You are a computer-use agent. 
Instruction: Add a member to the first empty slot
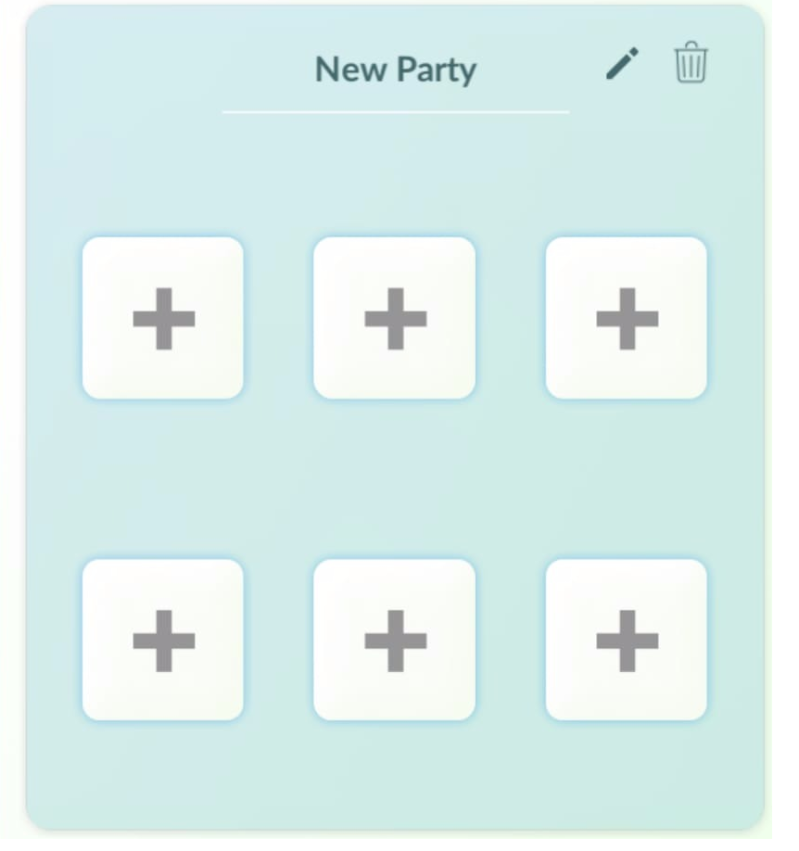point(163,318)
